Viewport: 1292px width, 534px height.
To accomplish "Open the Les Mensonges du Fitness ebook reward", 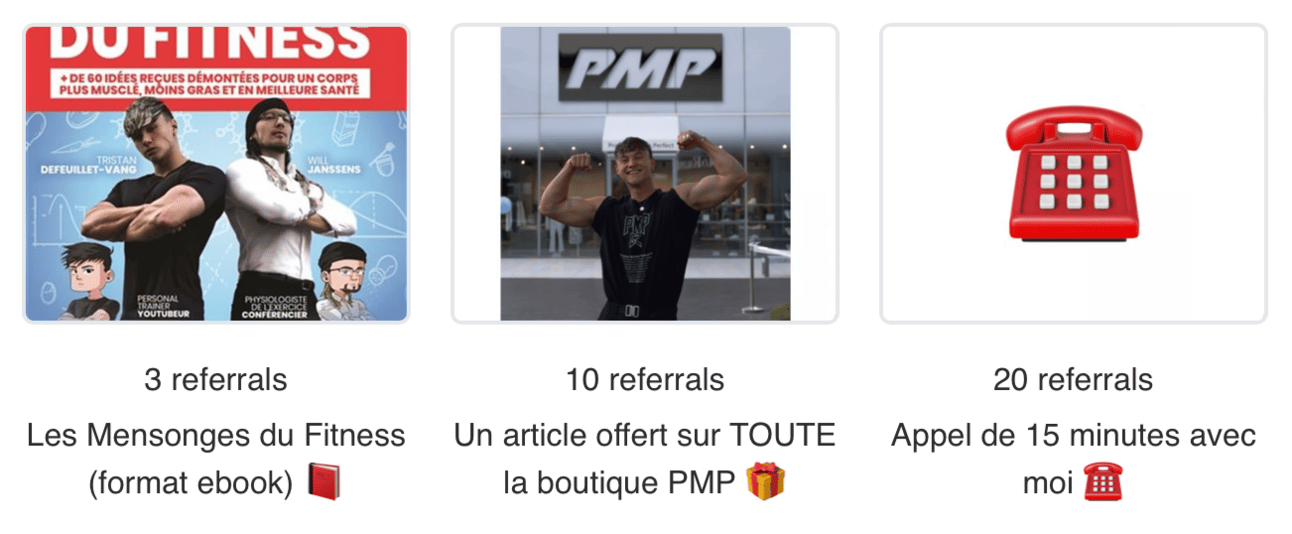I will (216, 174).
